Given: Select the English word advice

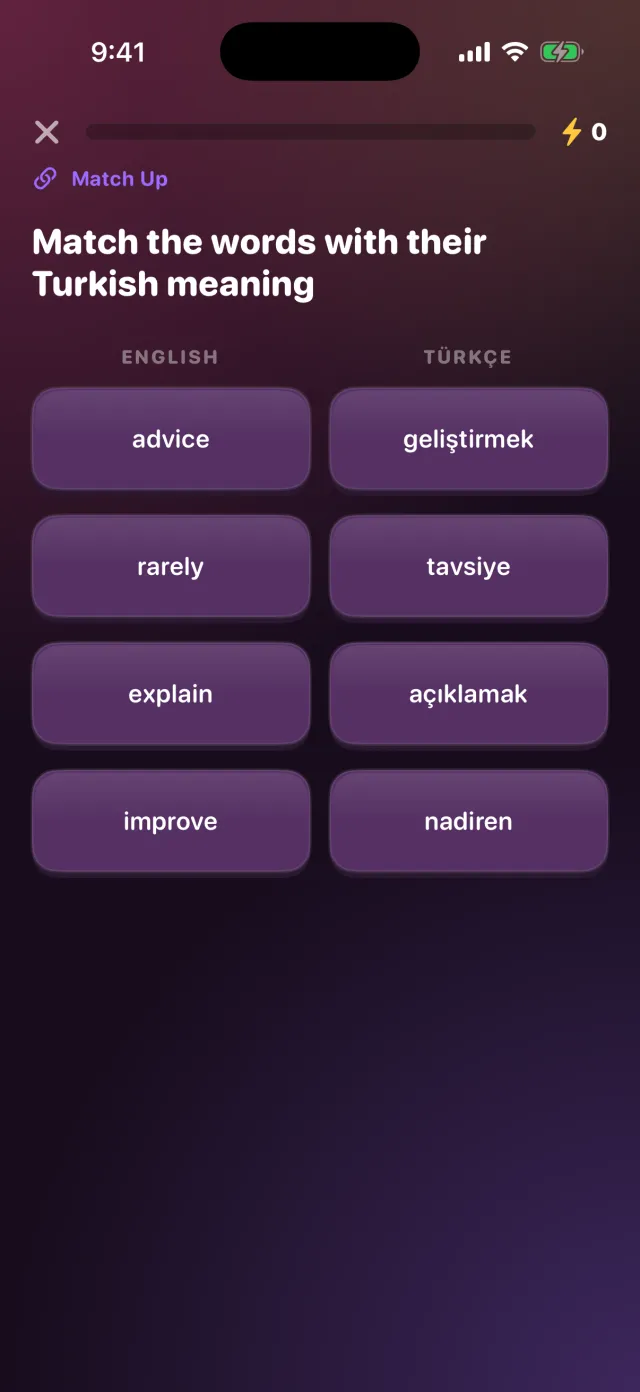Looking at the screenshot, I should (171, 439).
